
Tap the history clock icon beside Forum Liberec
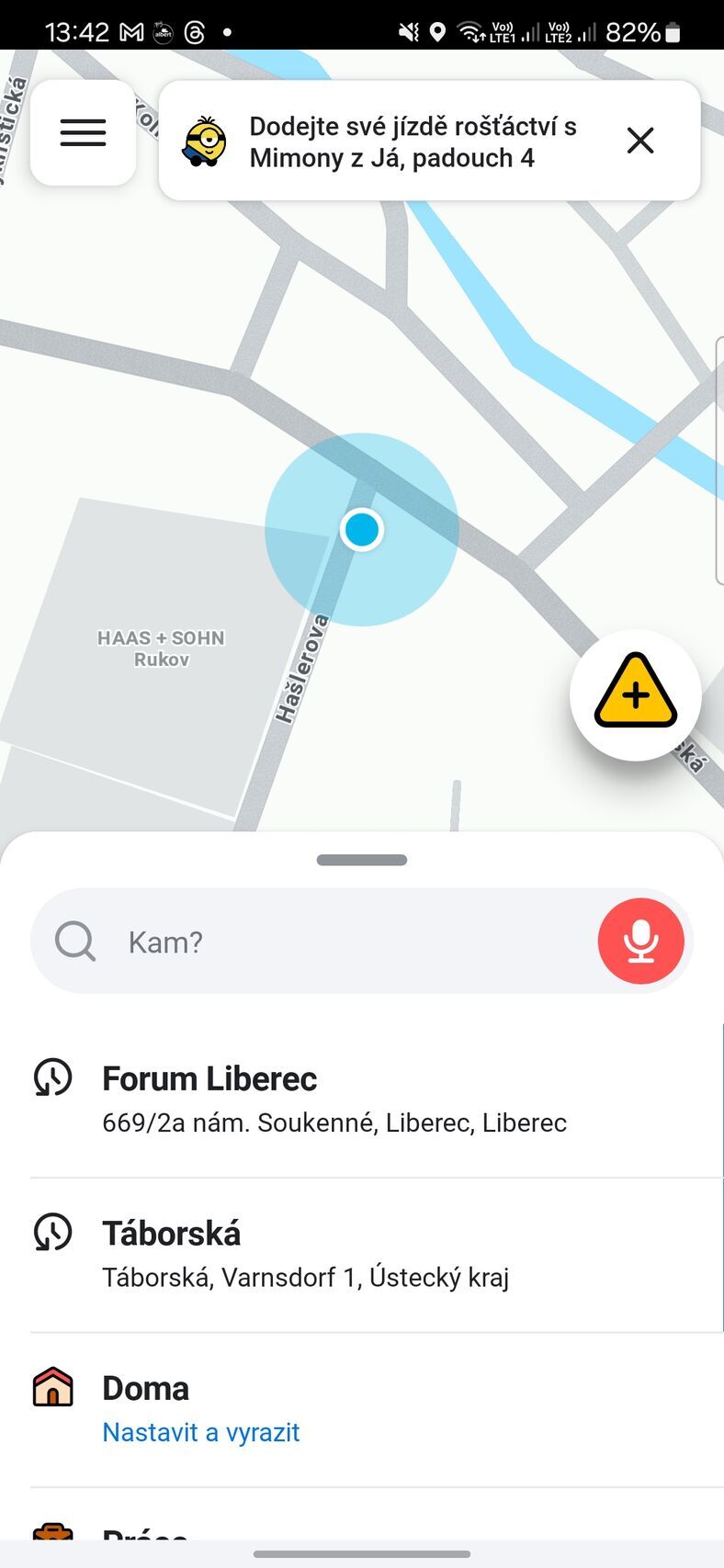point(54,1077)
